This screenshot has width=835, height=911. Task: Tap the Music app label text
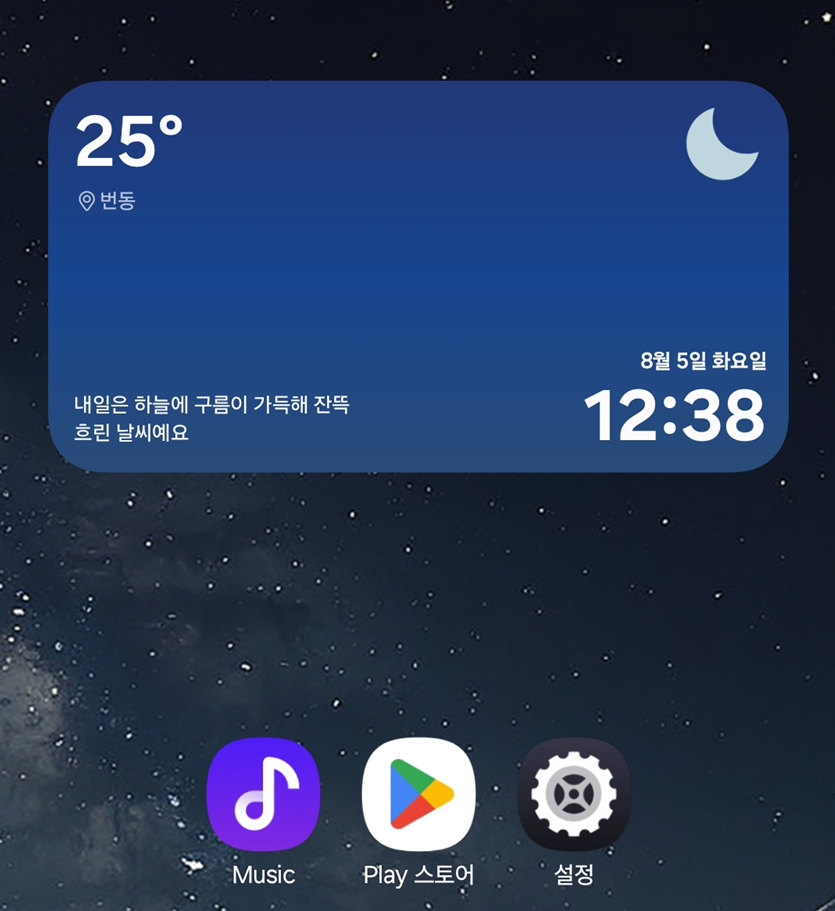click(x=263, y=874)
